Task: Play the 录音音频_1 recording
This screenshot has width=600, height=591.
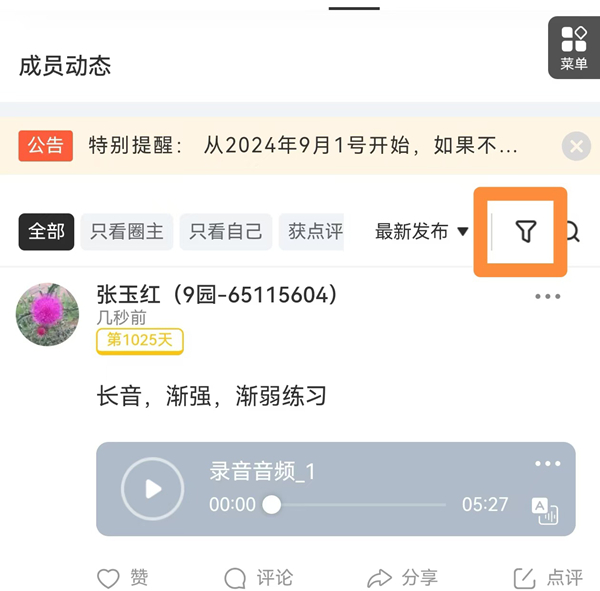Action: coord(152,489)
